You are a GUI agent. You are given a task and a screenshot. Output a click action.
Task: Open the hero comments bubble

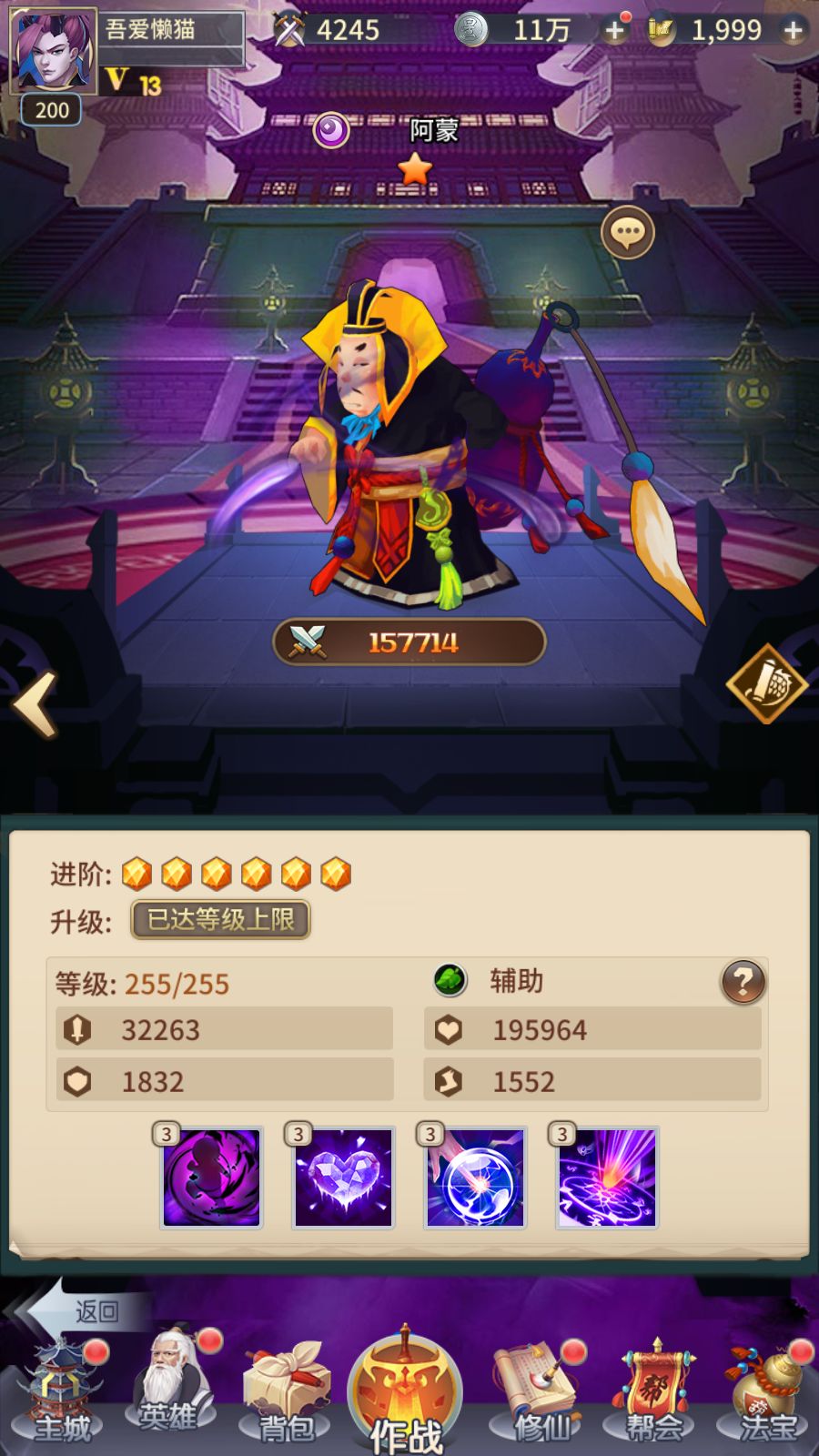[x=627, y=232]
